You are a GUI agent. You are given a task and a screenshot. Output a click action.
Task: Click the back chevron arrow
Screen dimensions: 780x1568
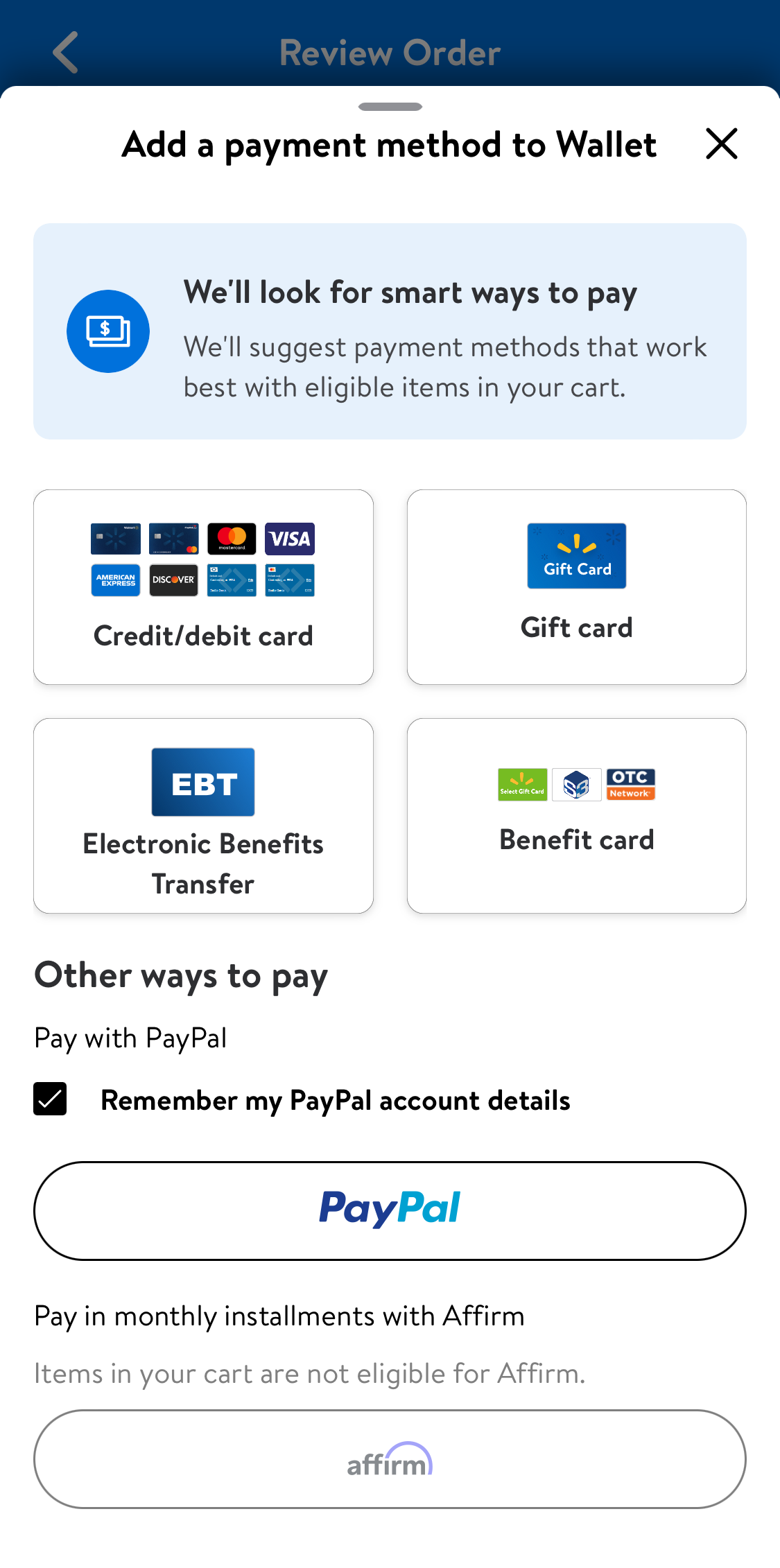(64, 52)
